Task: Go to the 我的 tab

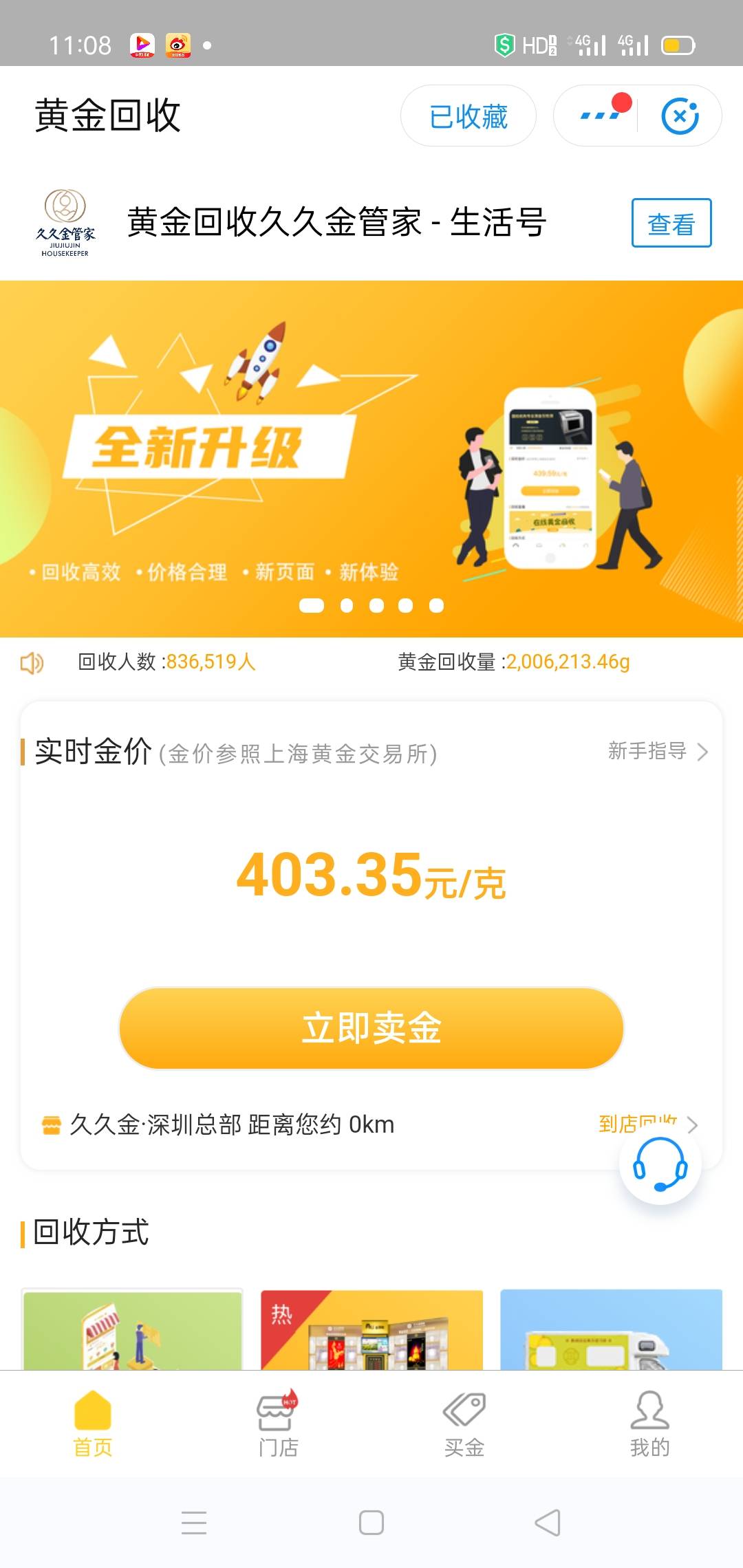Action: click(x=650, y=1424)
